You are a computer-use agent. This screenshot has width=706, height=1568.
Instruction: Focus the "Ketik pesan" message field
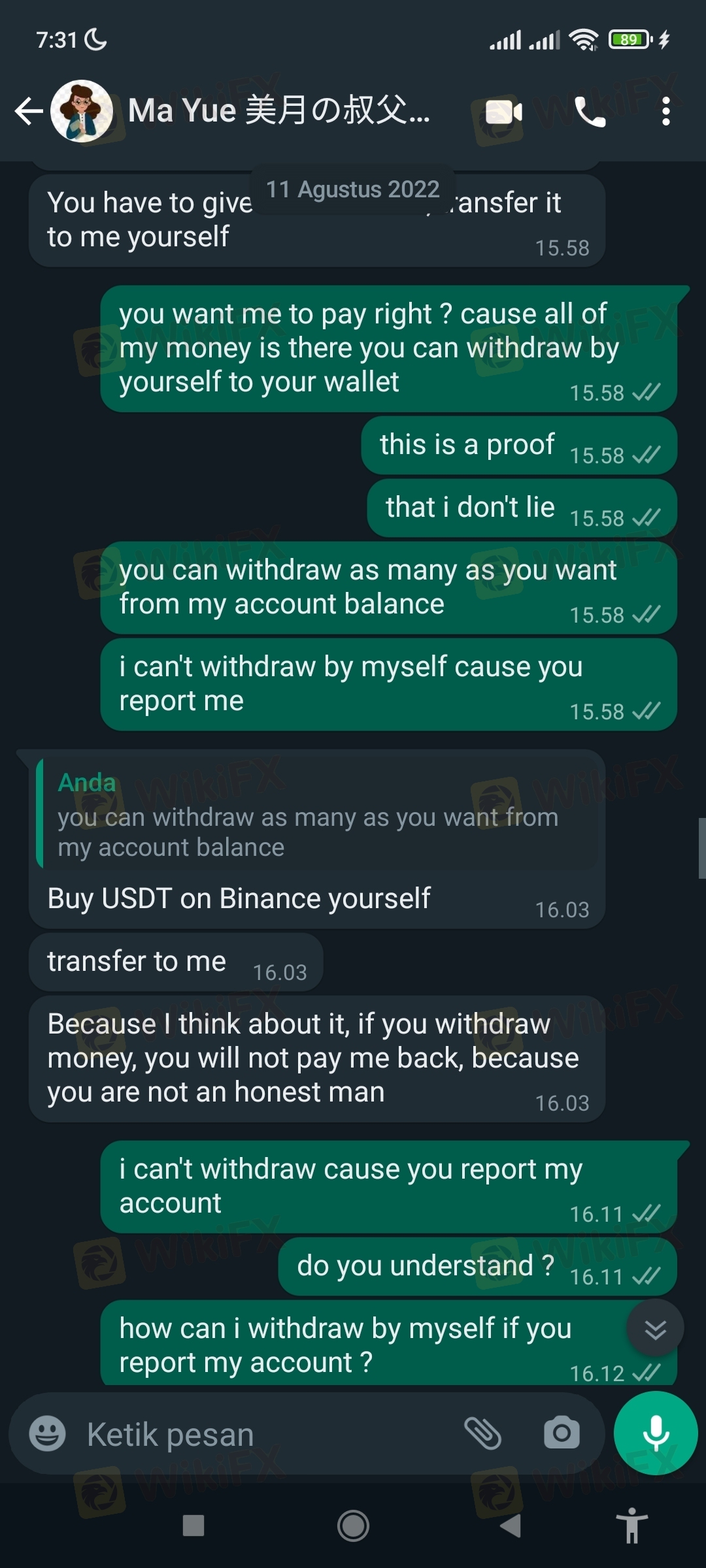[261, 1434]
